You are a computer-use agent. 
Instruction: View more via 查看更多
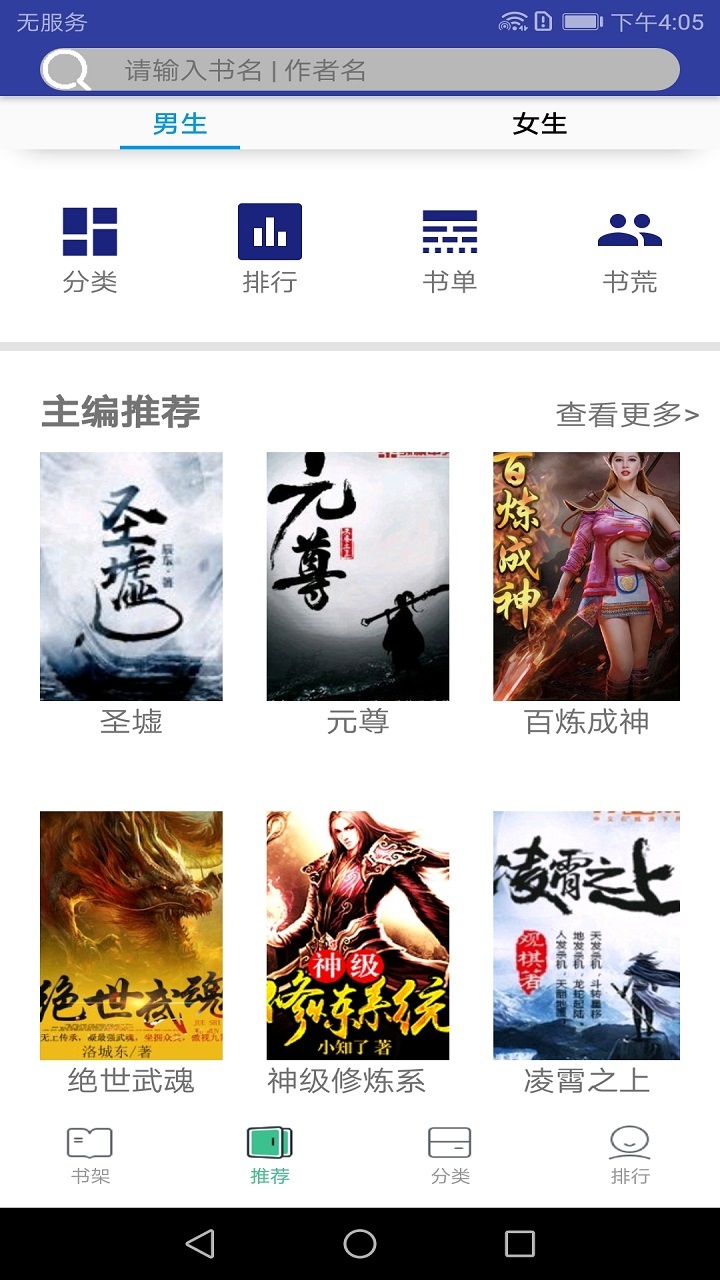(627, 414)
